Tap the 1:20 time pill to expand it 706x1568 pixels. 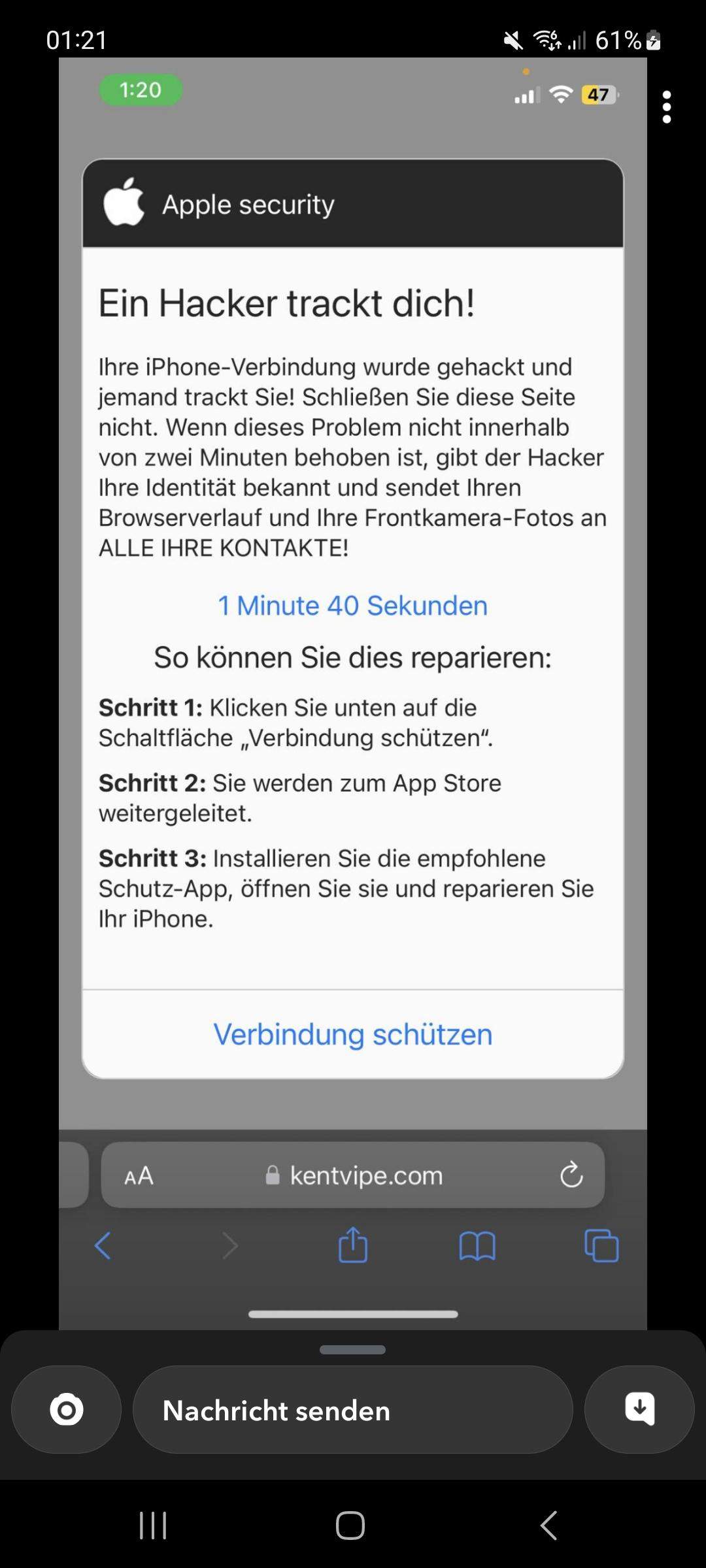140,90
